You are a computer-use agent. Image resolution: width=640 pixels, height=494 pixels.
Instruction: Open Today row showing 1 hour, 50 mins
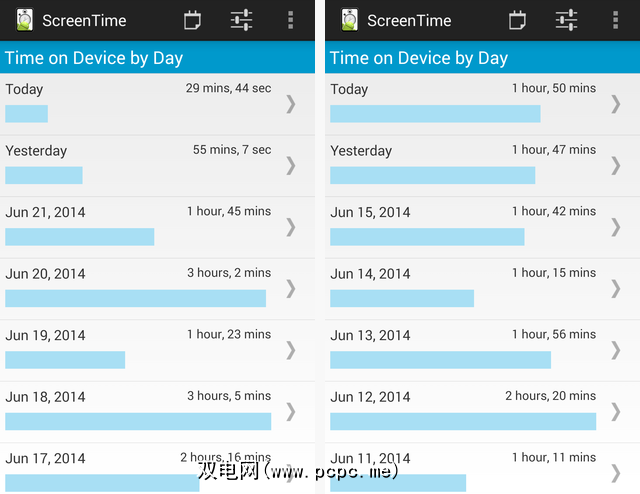click(482, 103)
